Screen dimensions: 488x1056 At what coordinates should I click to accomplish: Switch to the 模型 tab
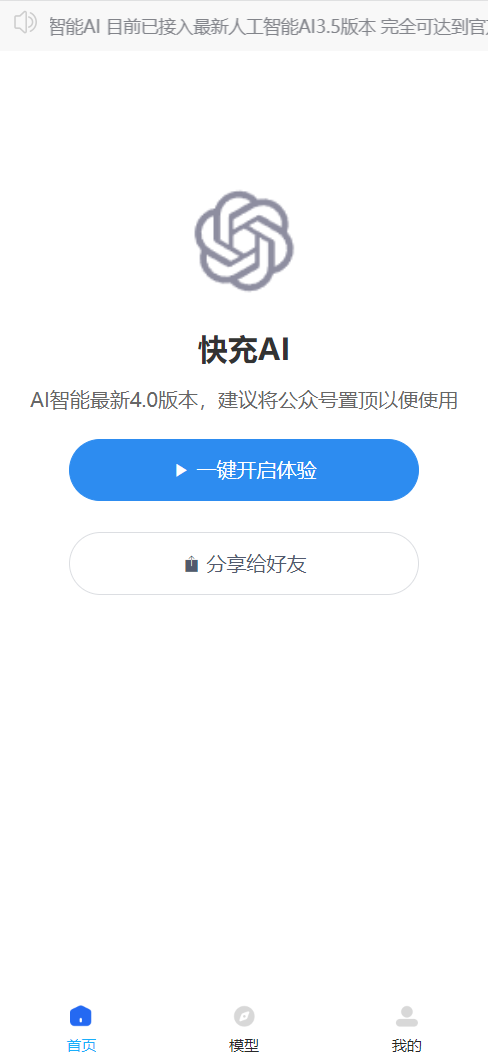click(x=244, y=1028)
